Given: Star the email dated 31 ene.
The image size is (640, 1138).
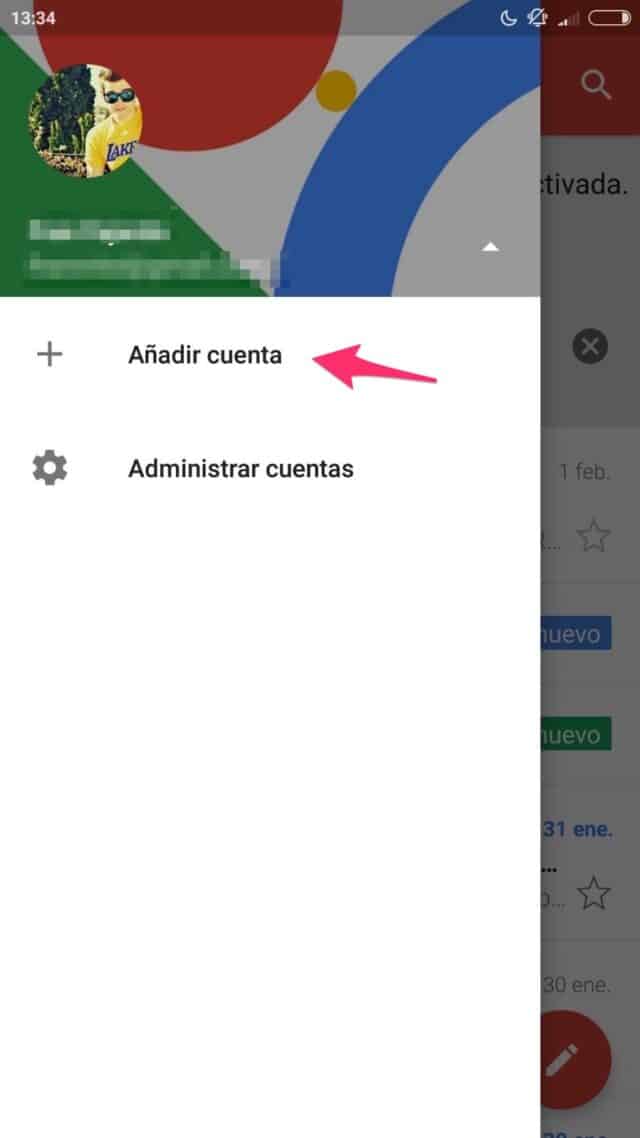Looking at the screenshot, I should [x=593, y=893].
